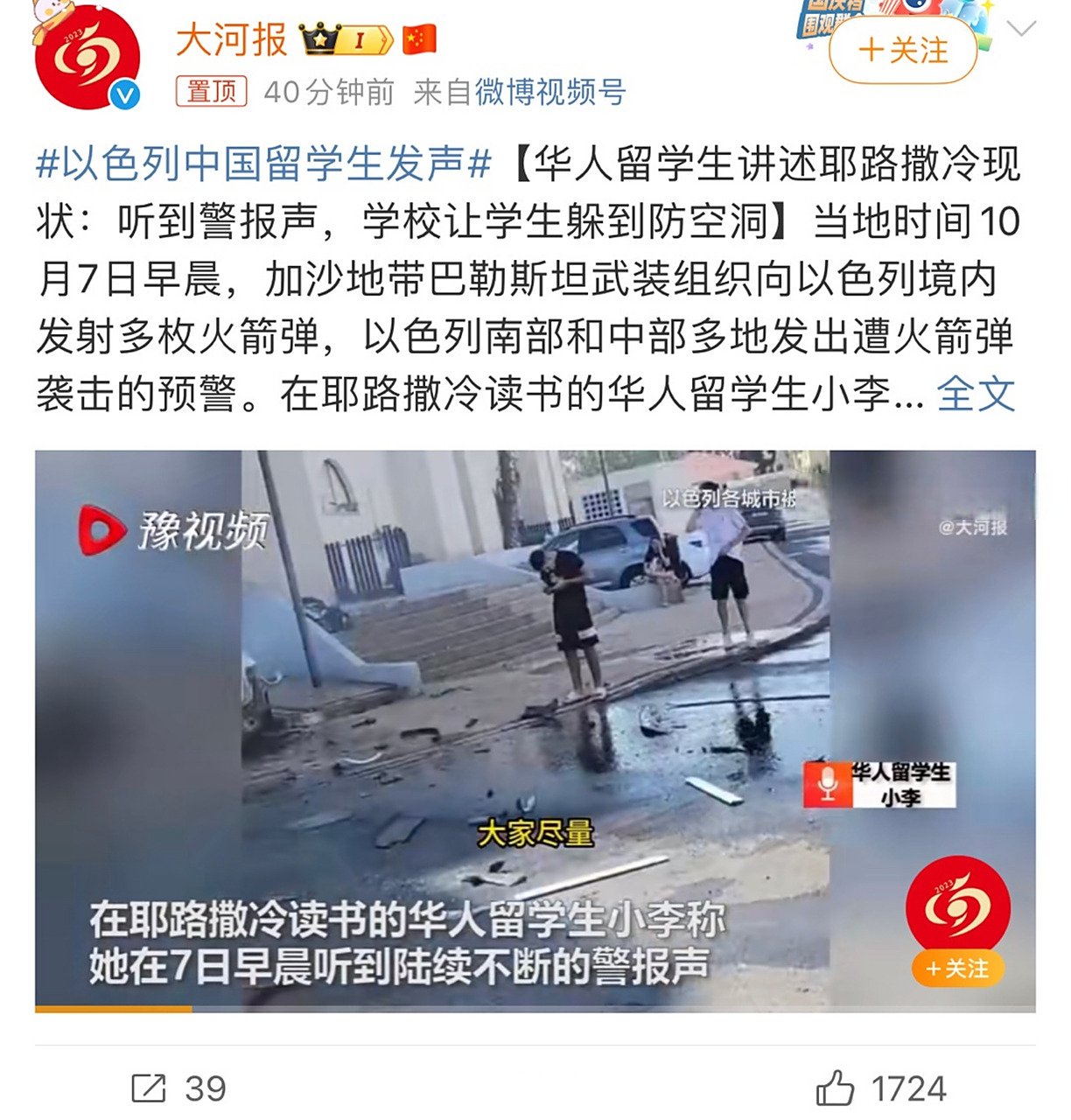Follow 大河报 with the +关注 button

click(902, 51)
